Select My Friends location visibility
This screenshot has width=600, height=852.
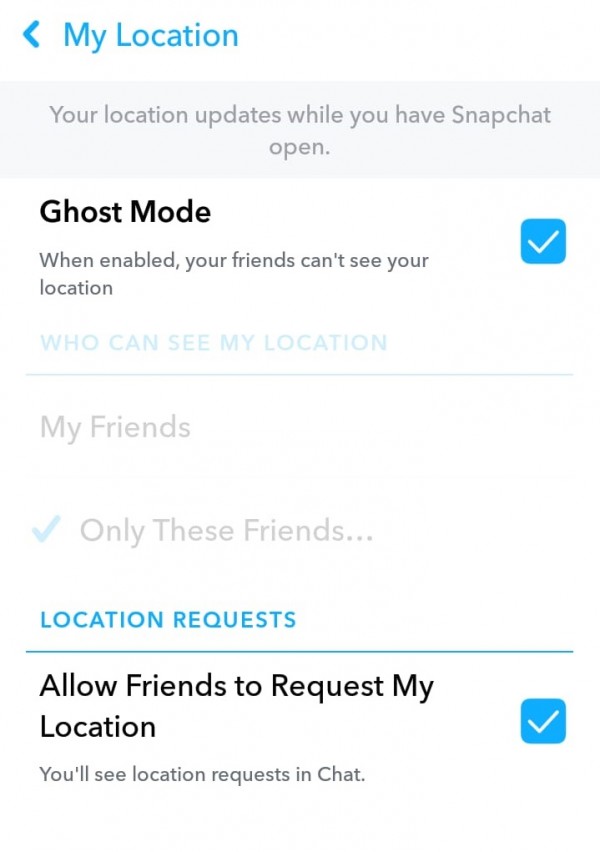coord(115,428)
